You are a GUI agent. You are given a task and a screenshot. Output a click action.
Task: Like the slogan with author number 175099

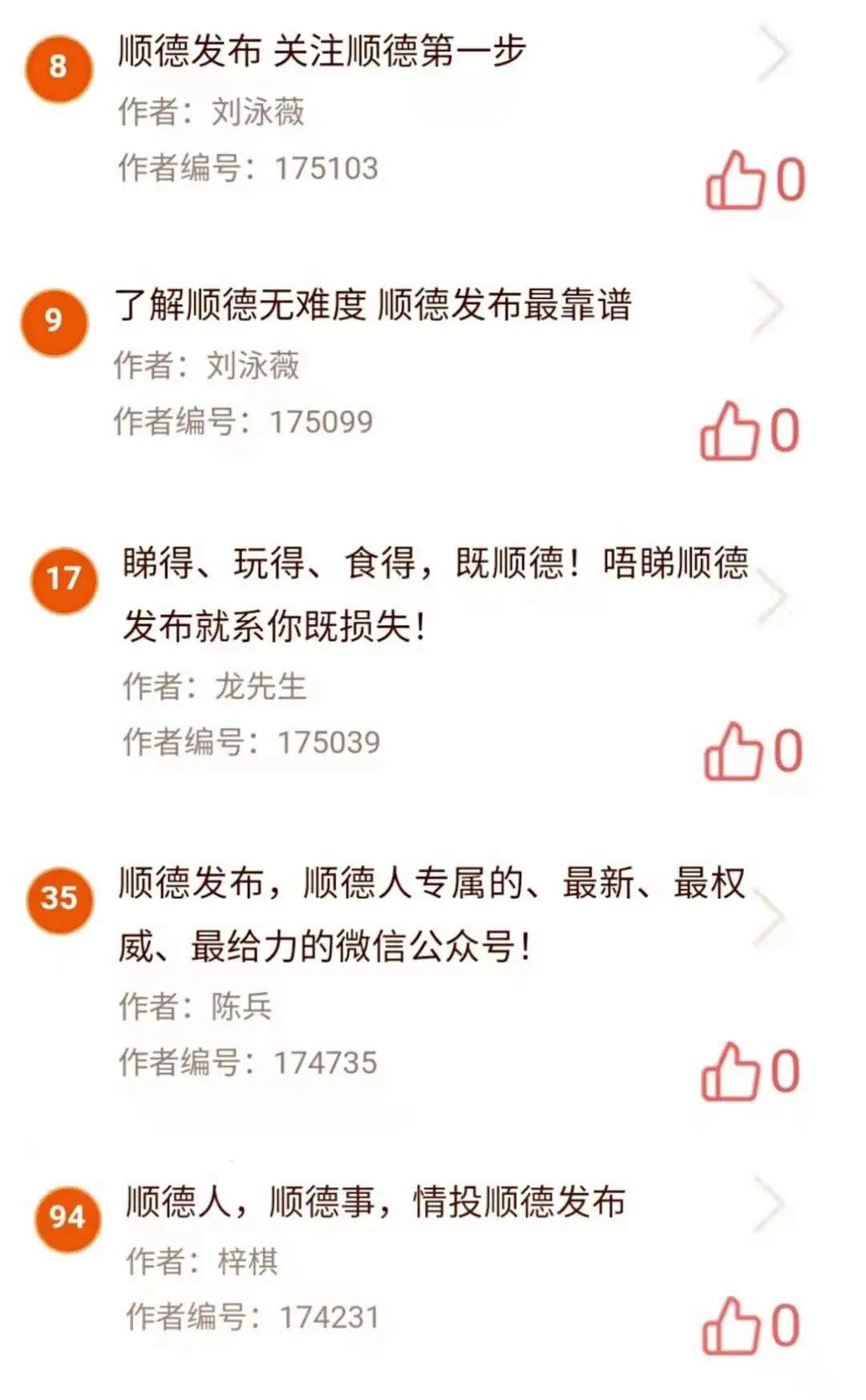(x=730, y=432)
